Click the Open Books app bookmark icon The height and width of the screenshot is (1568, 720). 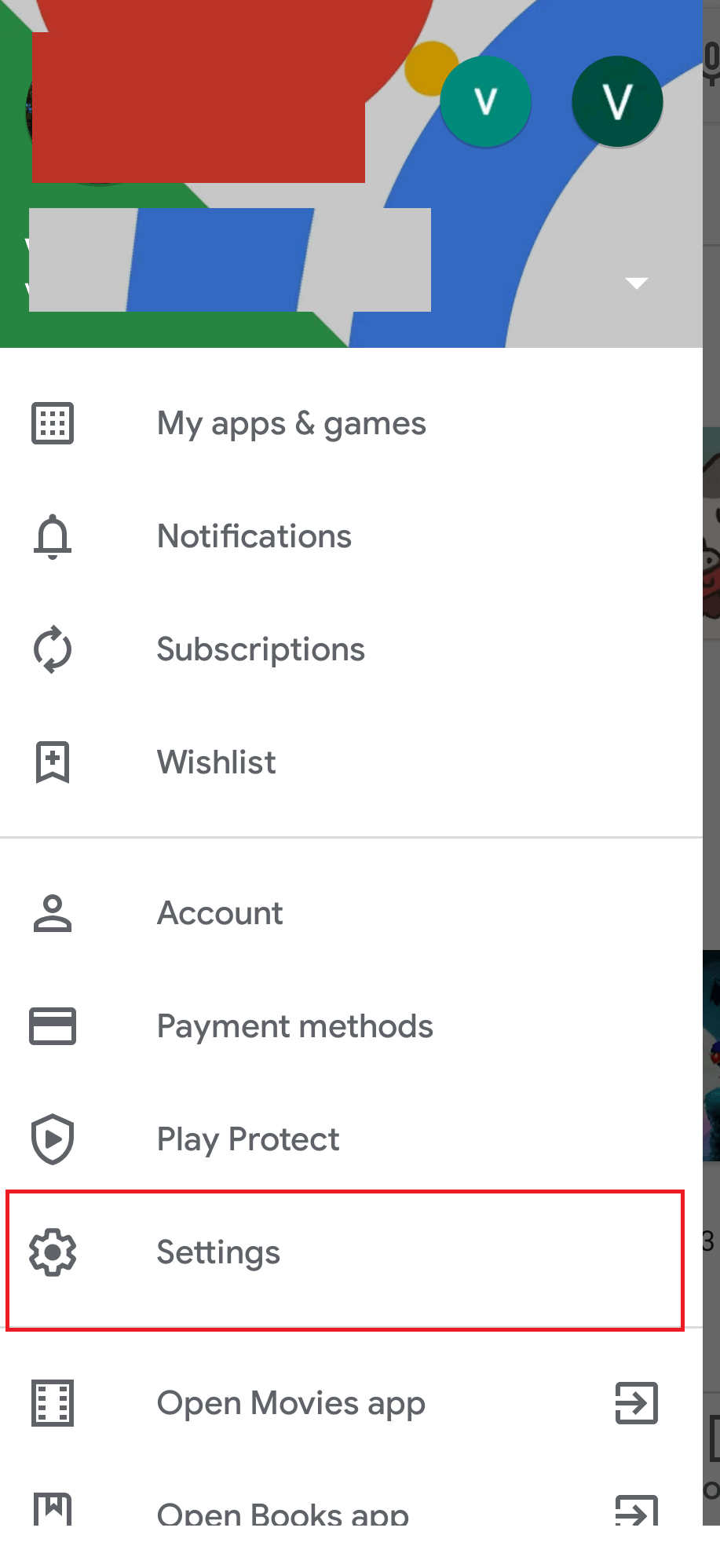coord(52,1509)
